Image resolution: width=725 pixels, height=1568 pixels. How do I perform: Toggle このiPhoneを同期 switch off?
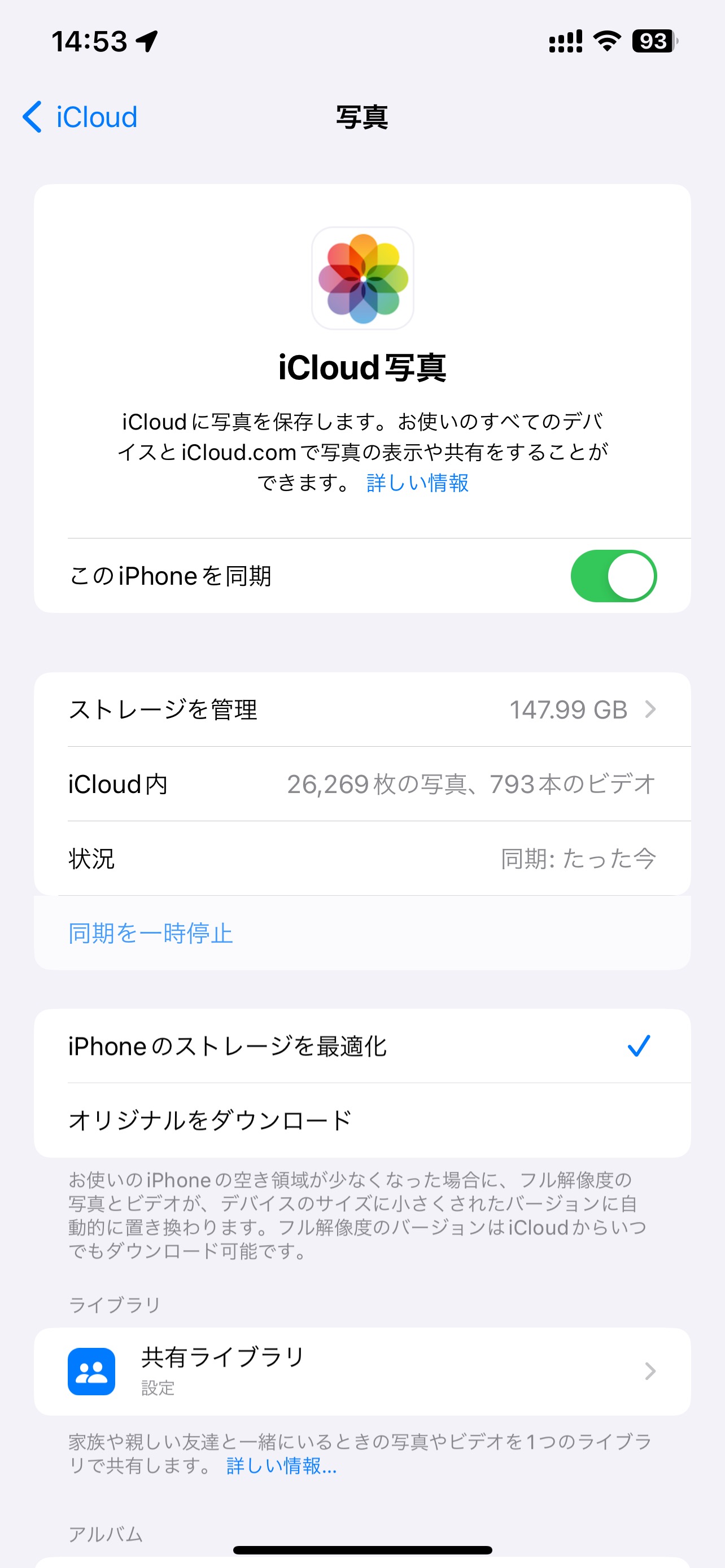[x=613, y=576]
